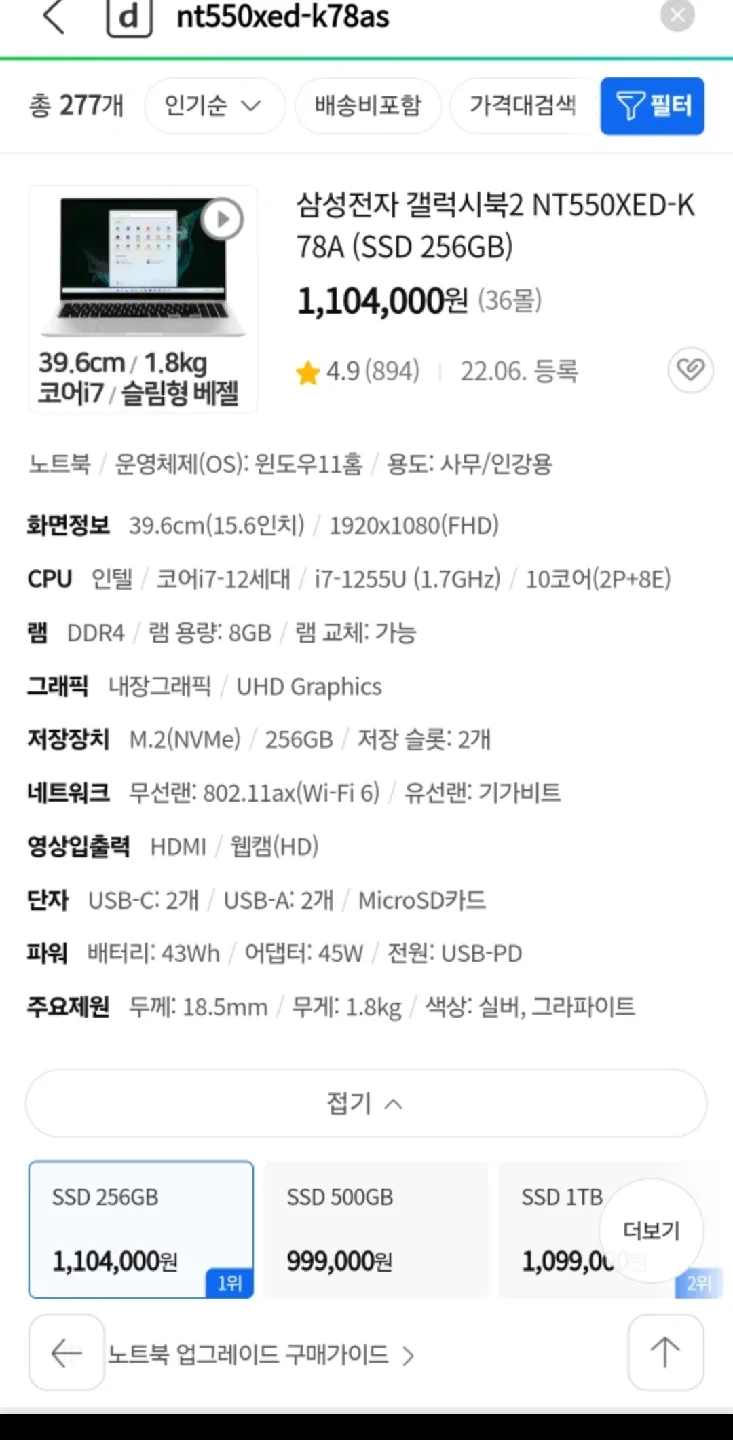Open the 인기순 sort dropdown

click(214, 105)
